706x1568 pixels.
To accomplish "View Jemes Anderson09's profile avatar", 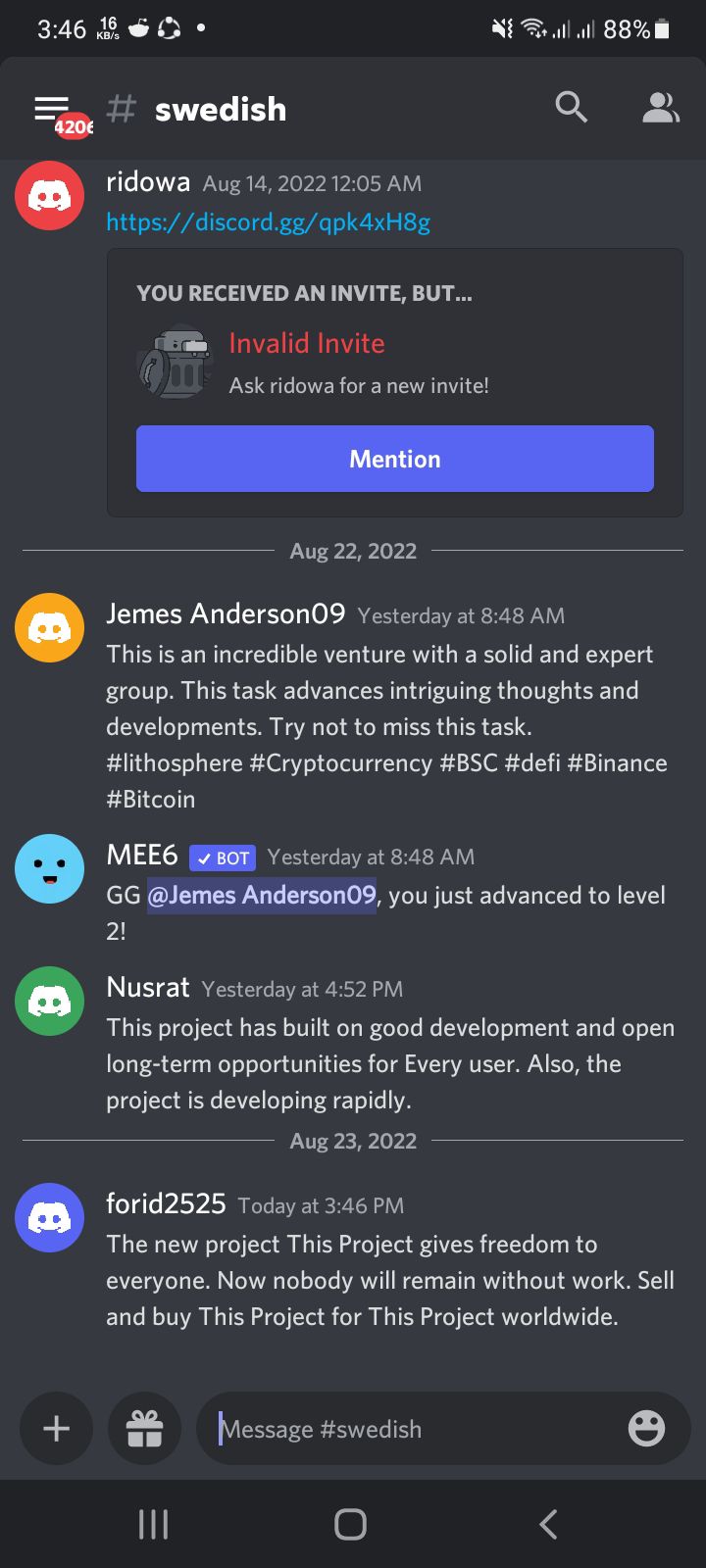I will tap(49, 627).
